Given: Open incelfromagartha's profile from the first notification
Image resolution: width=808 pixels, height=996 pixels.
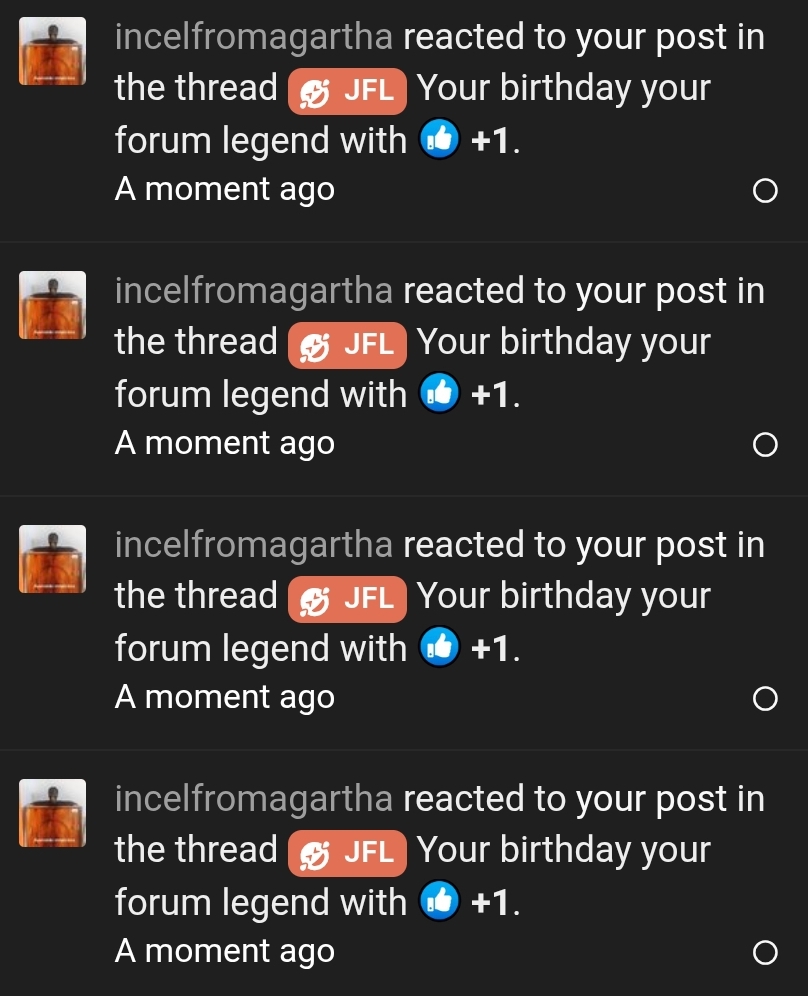Looking at the screenshot, I should pyautogui.click(x=253, y=36).
